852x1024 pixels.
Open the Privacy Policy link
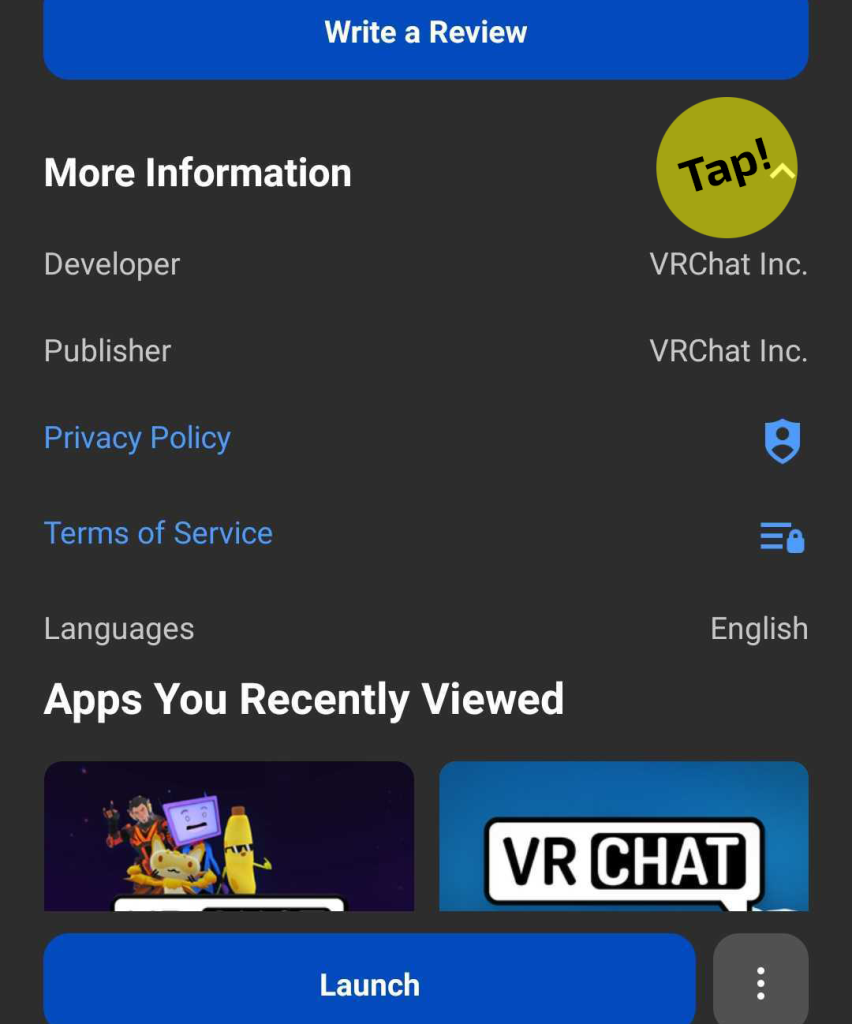pyautogui.click(x=137, y=438)
